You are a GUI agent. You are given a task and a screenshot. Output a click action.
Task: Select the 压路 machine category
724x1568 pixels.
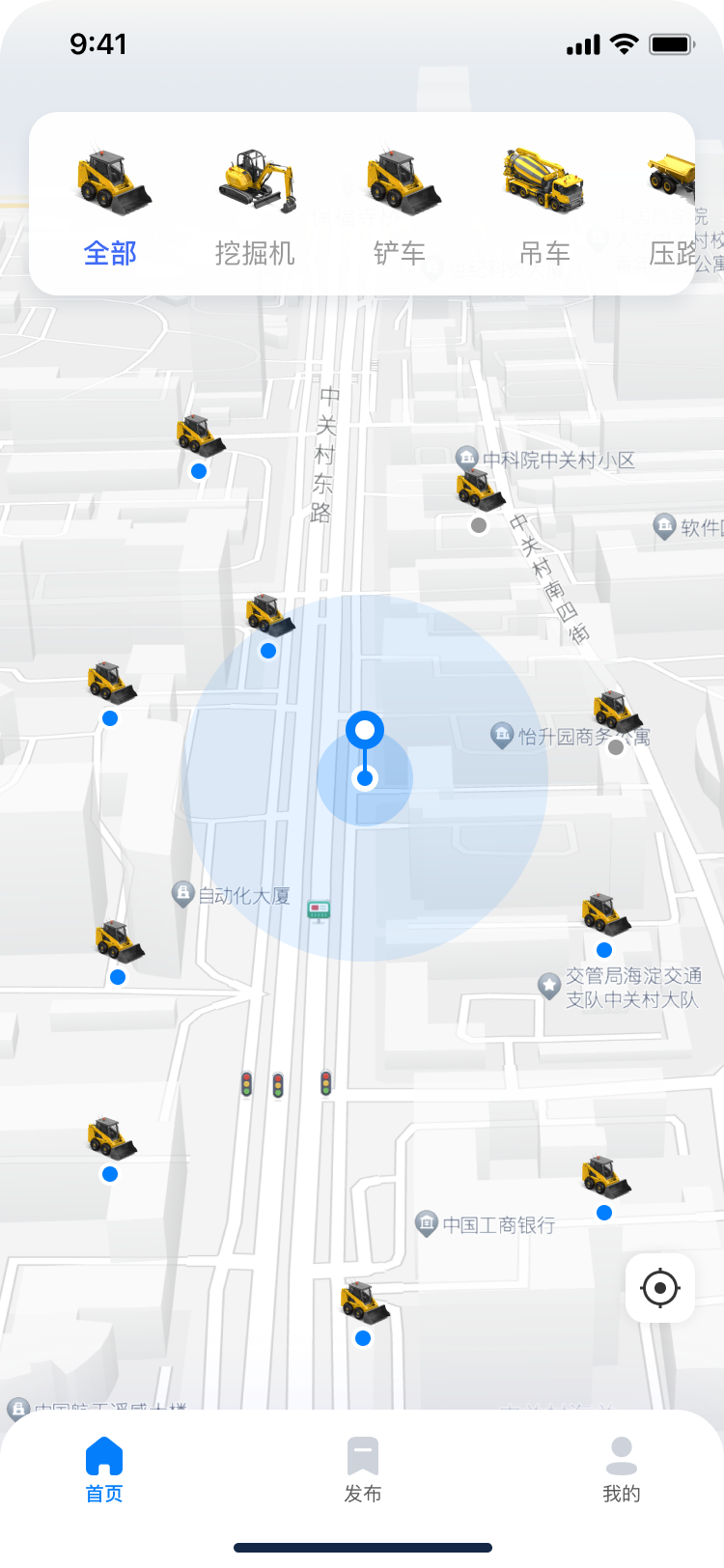point(673,209)
